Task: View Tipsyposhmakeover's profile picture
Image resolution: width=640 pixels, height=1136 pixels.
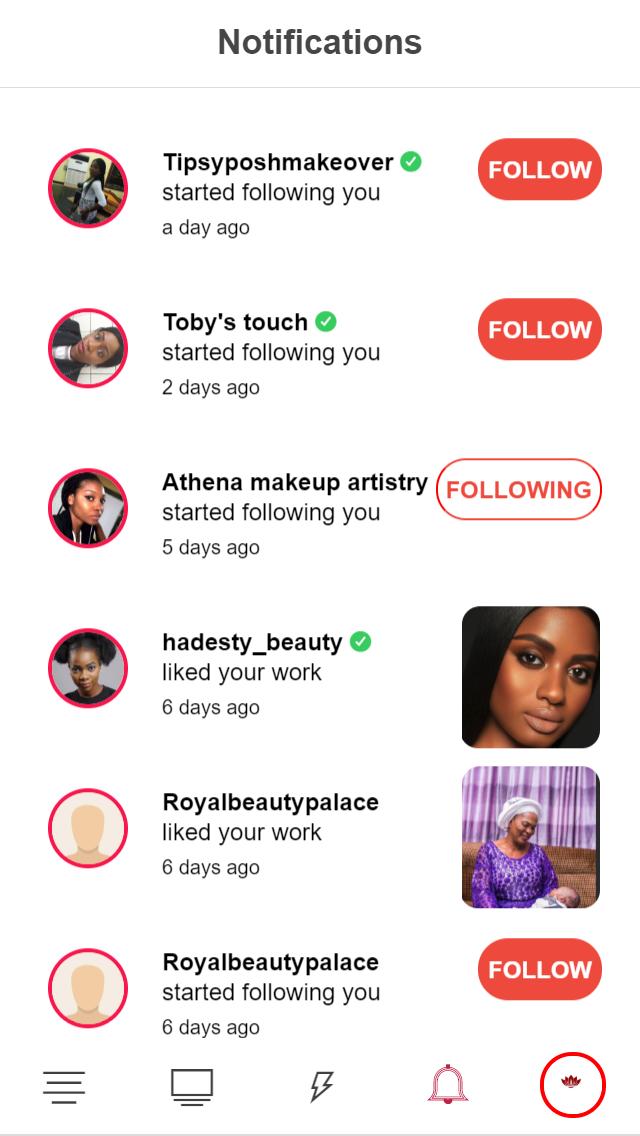Action: coord(88,188)
